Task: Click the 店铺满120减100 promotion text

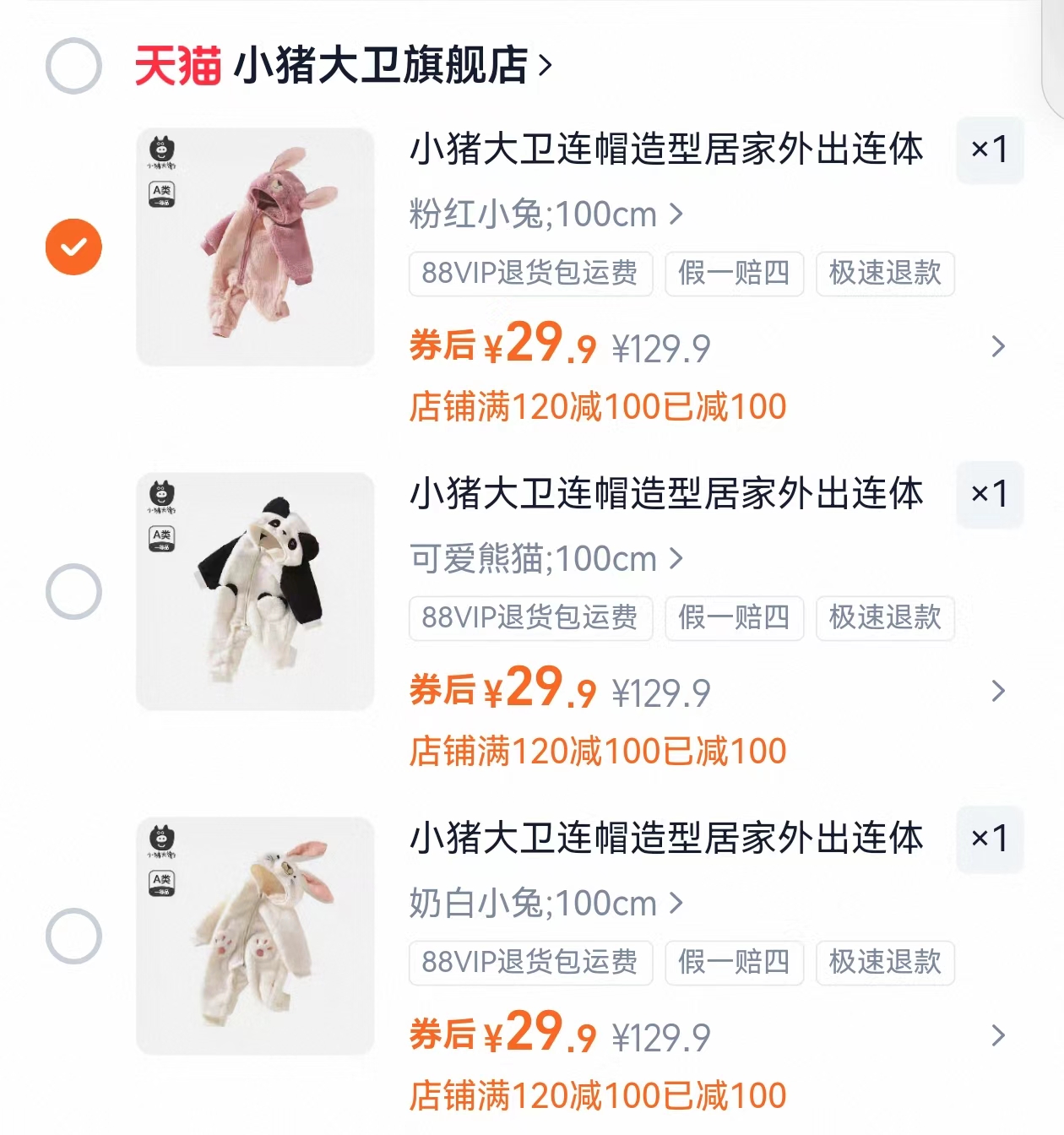Action: click(x=594, y=406)
